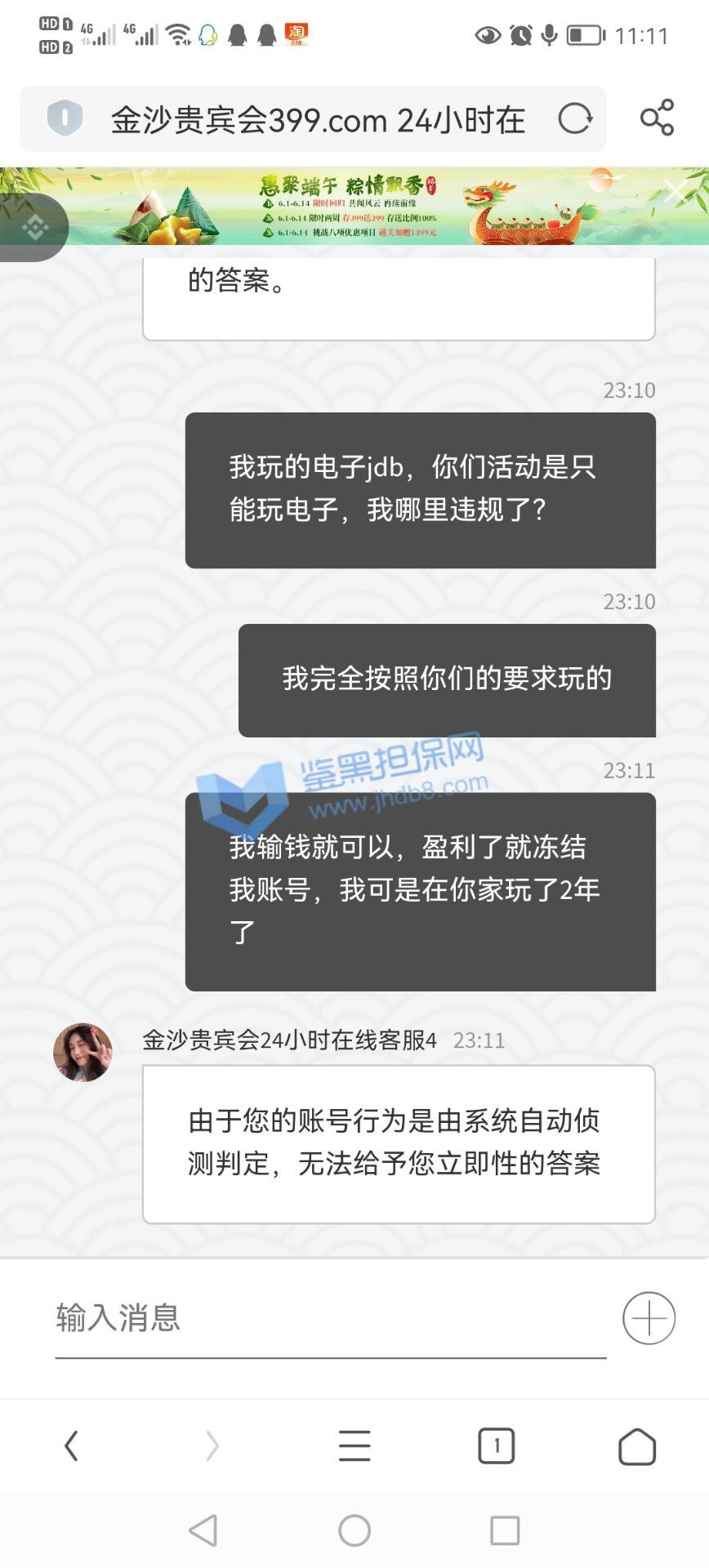Reload the page with the refresh icon
Screen dimensions: 709x1568
(575, 119)
